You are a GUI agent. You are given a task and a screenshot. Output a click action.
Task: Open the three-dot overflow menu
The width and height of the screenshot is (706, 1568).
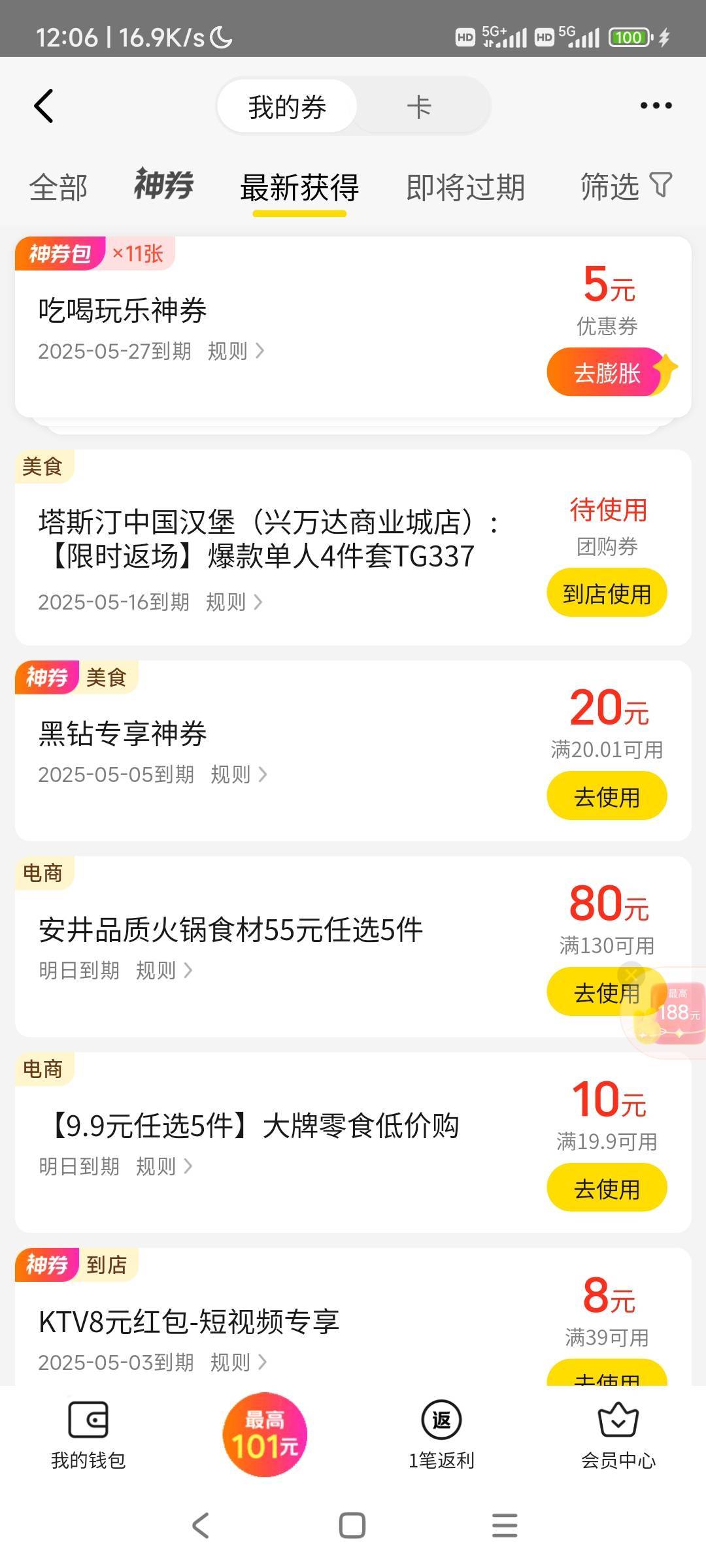click(656, 105)
